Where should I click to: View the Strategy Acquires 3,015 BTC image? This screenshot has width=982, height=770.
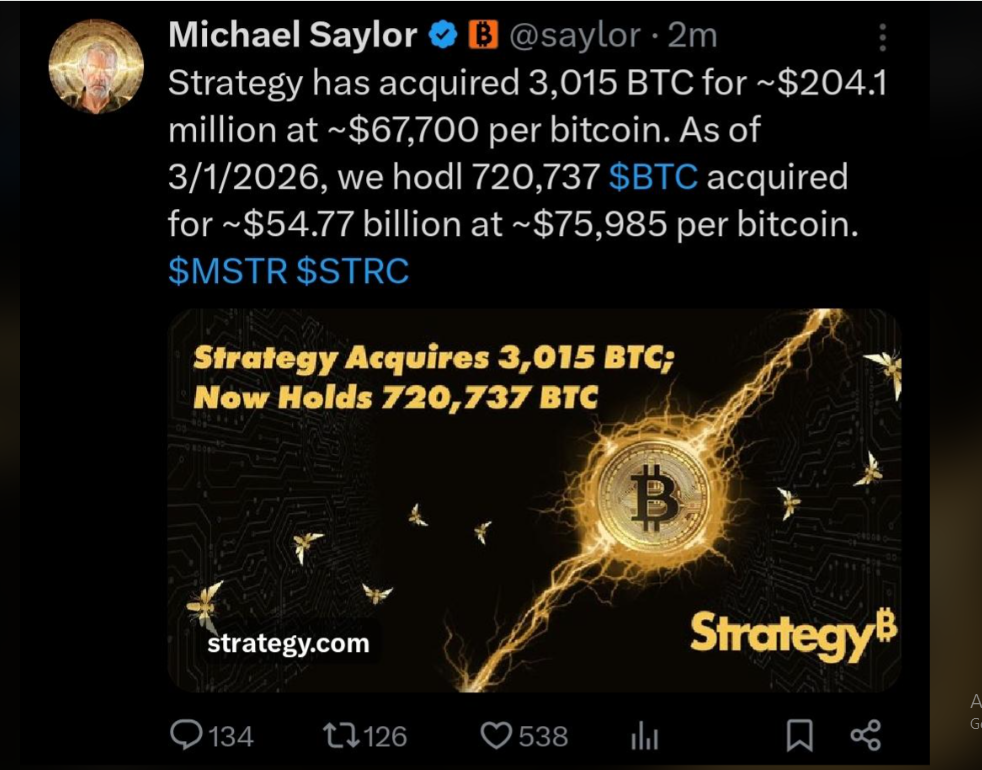534,500
